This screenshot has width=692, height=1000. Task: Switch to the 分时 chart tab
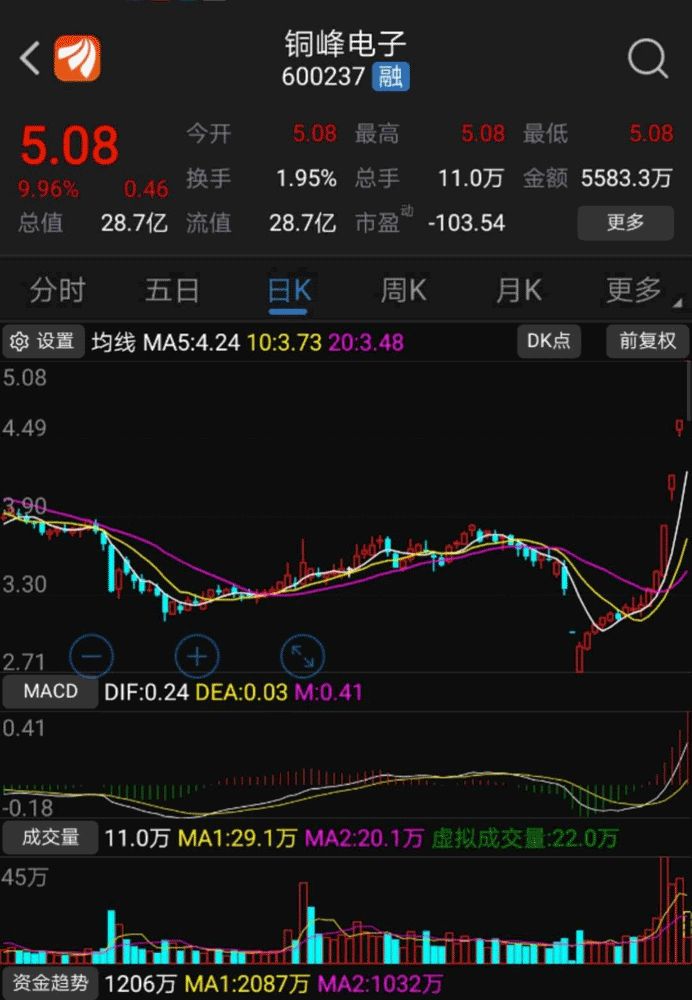(57, 291)
